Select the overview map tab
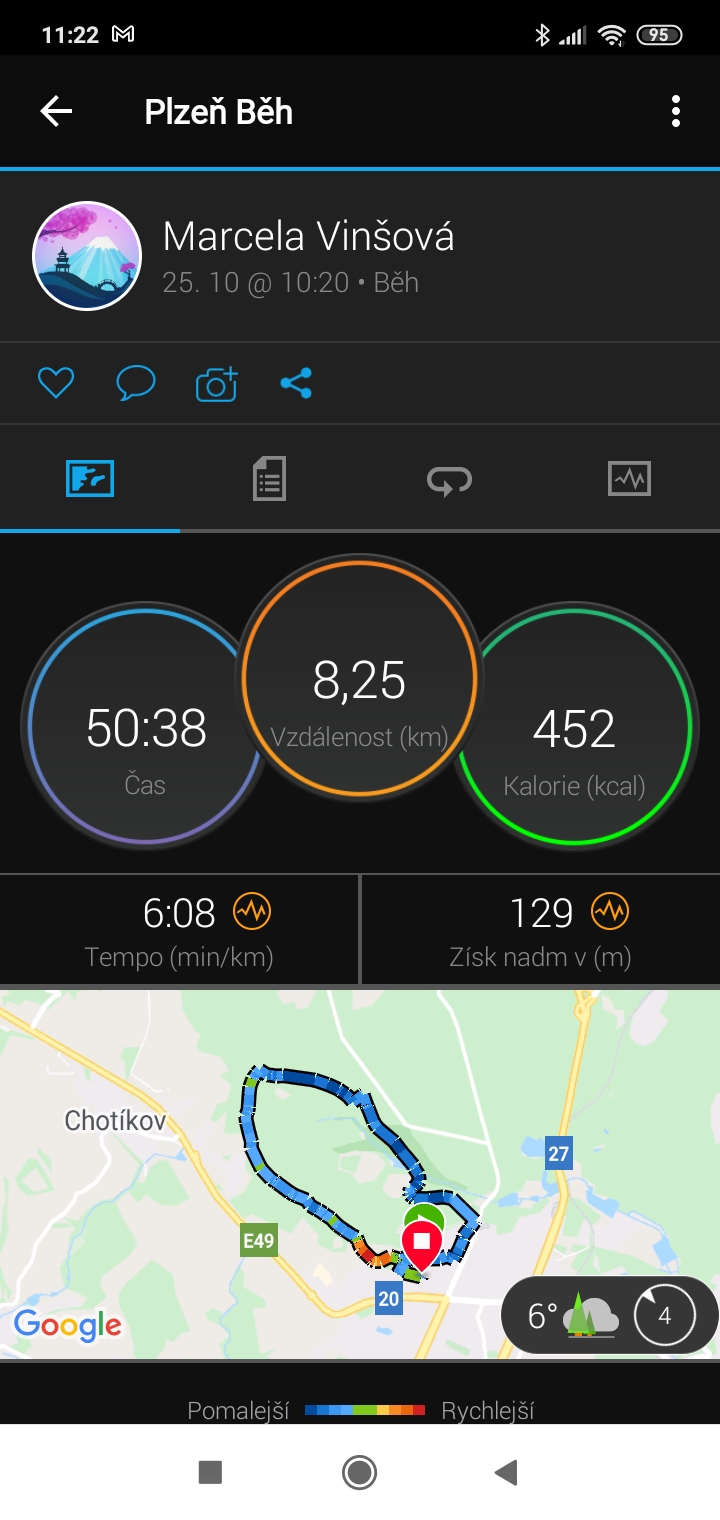This screenshot has height=1520, width=720. tap(90, 479)
